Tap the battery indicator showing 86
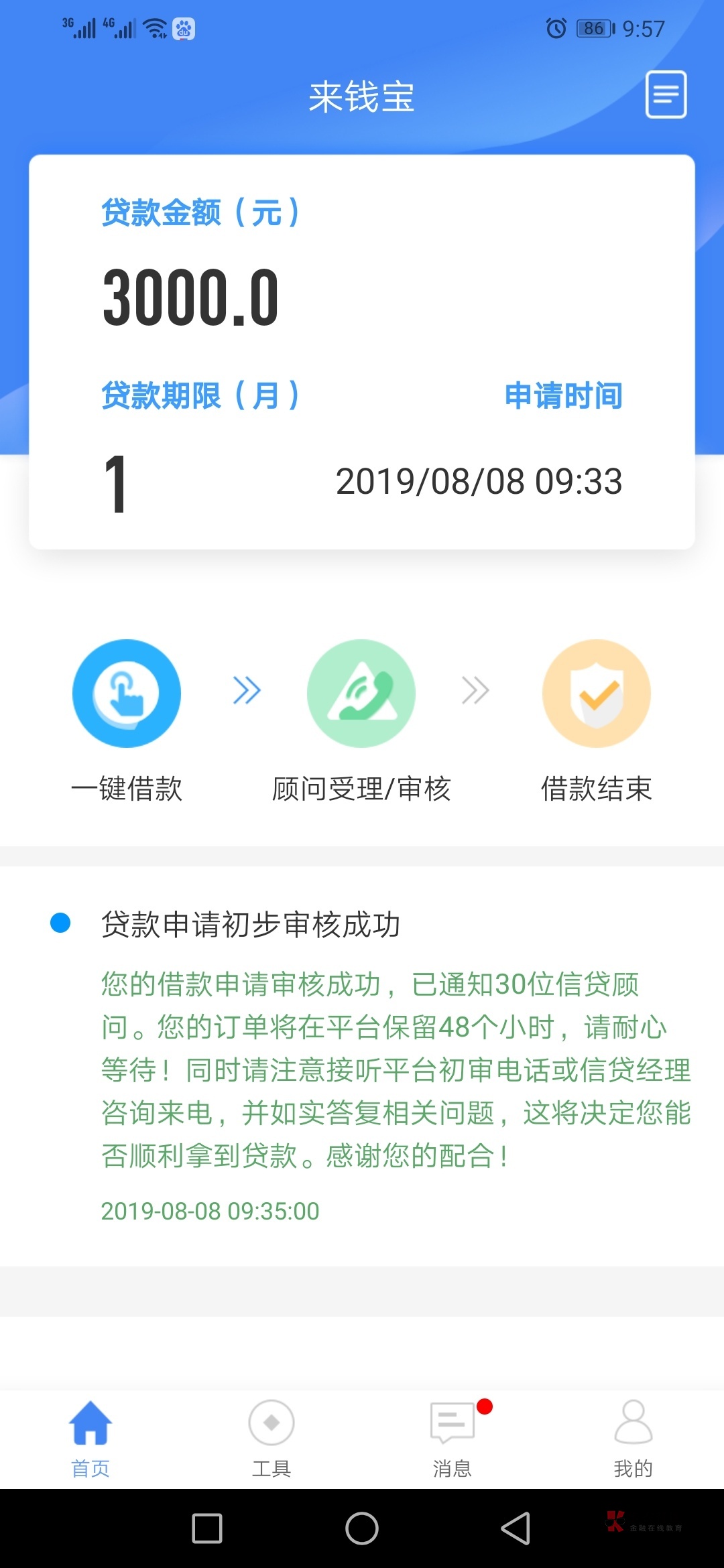 (593, 27)
